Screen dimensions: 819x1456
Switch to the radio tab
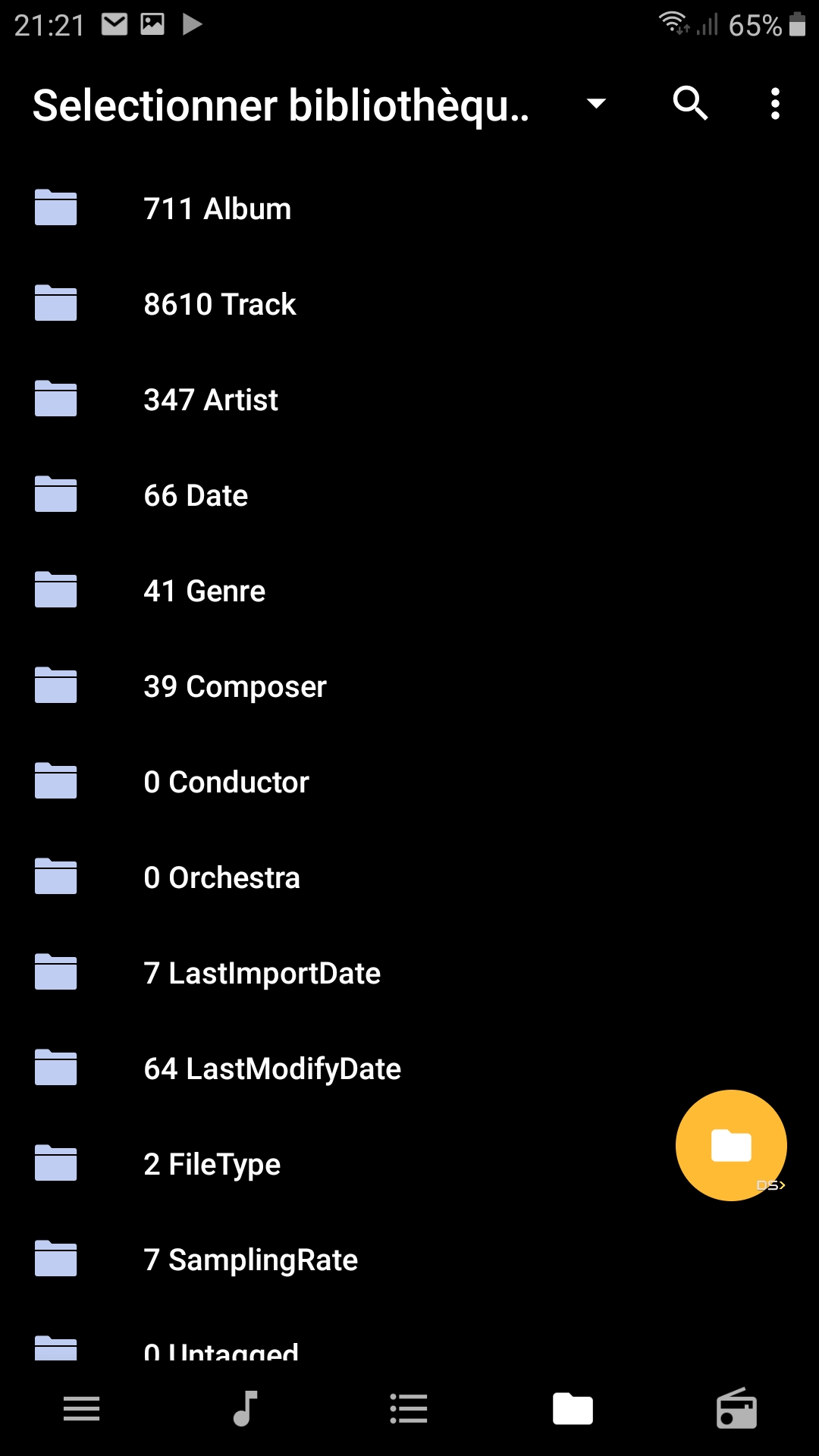736,1409
